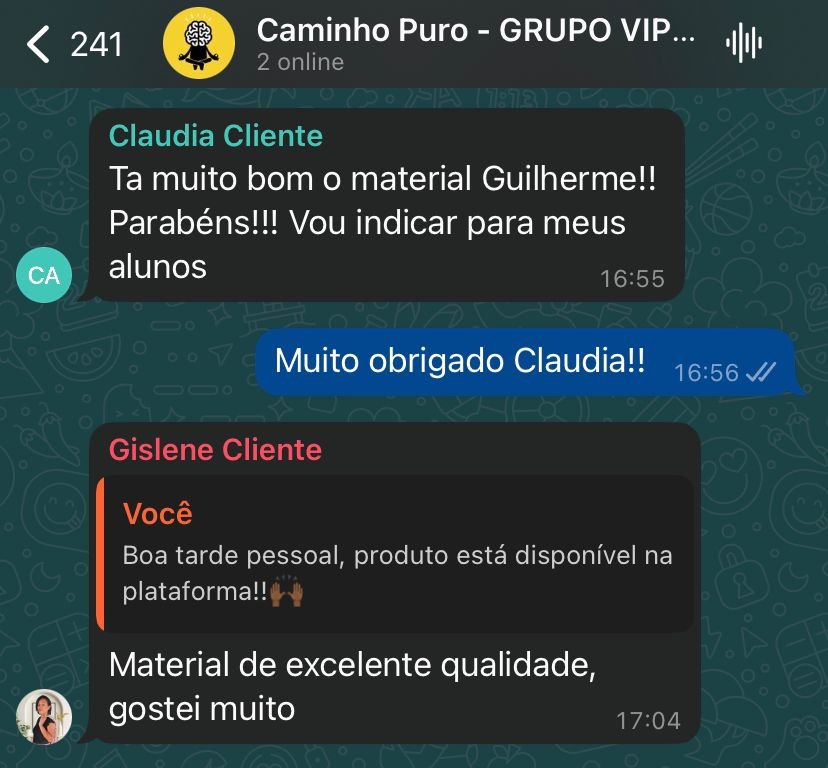The height and width of the screenshot is (768, 828).
Task: Tap Claudia Cliente's sender name
Action: click(215, 136)
